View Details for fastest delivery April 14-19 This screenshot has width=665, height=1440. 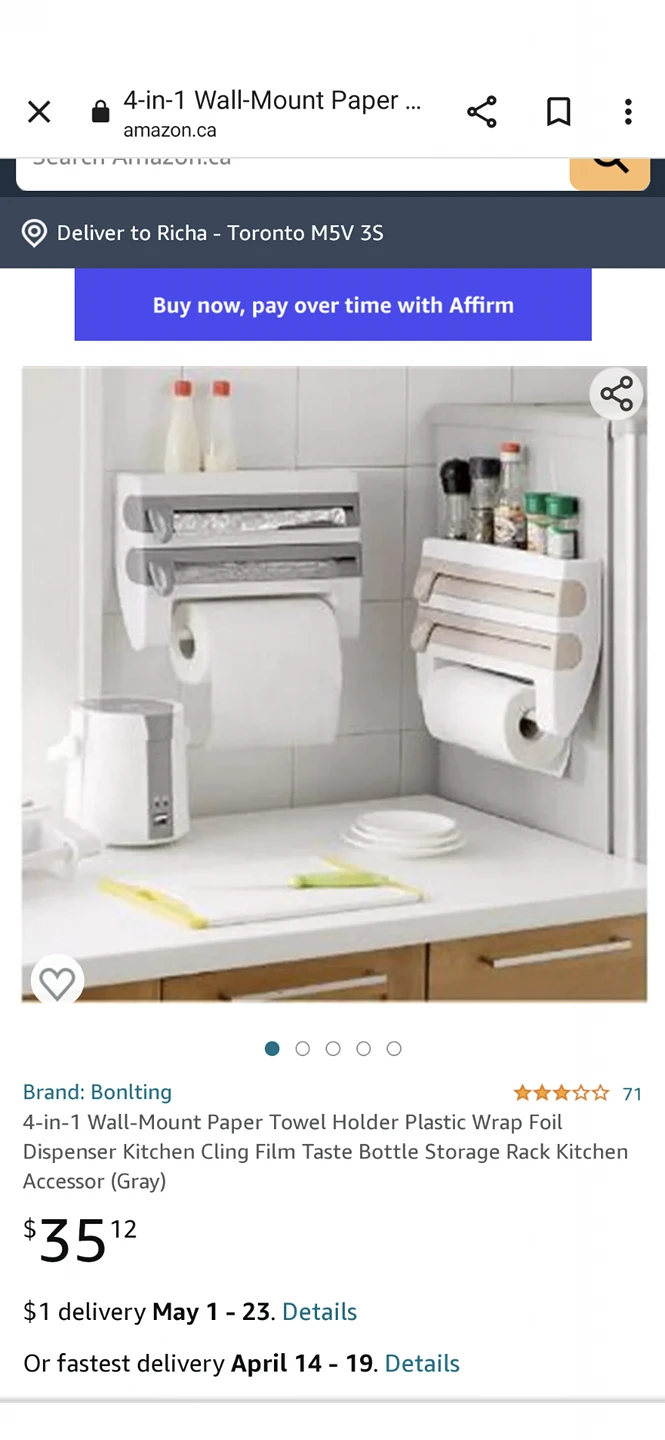422,1363
